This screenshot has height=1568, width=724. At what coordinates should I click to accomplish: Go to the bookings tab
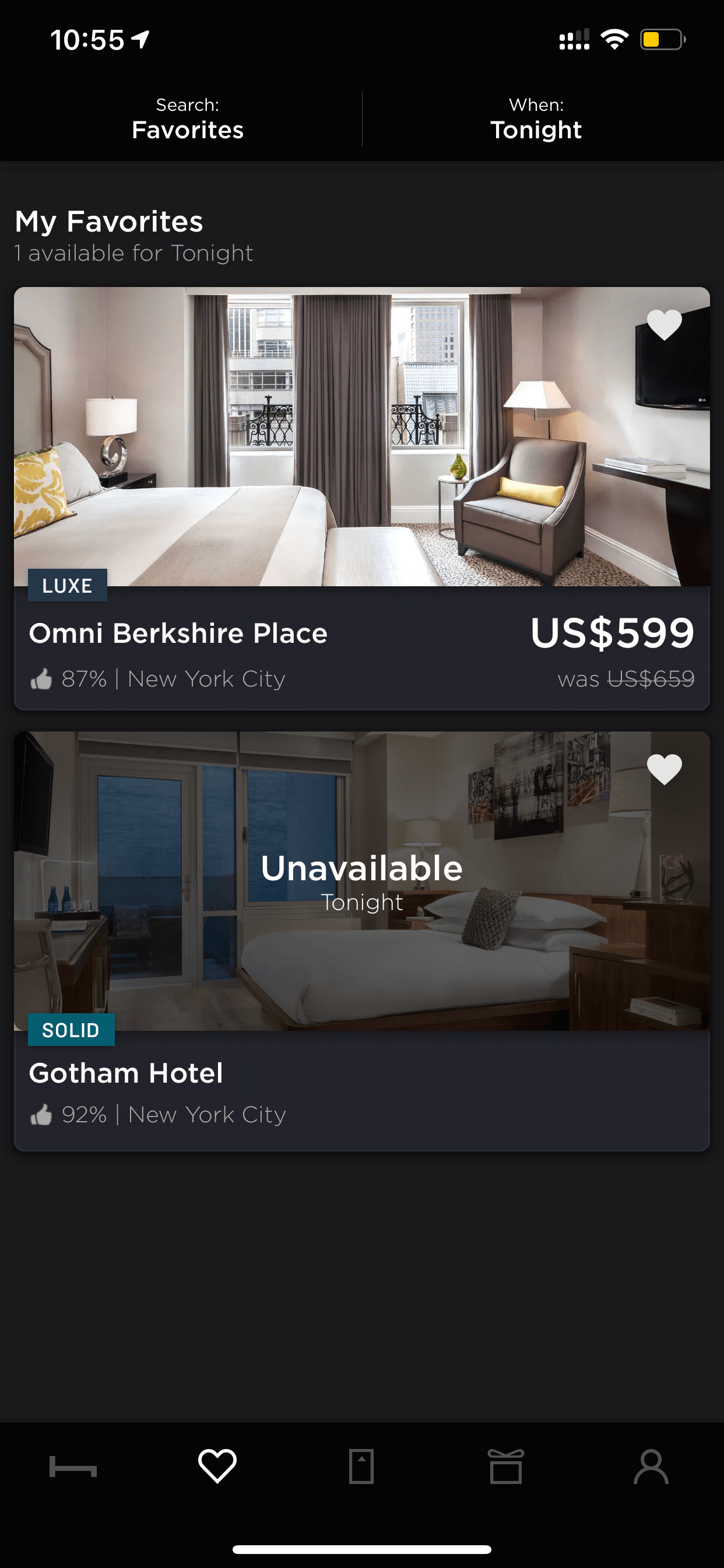coord(361,1466)
